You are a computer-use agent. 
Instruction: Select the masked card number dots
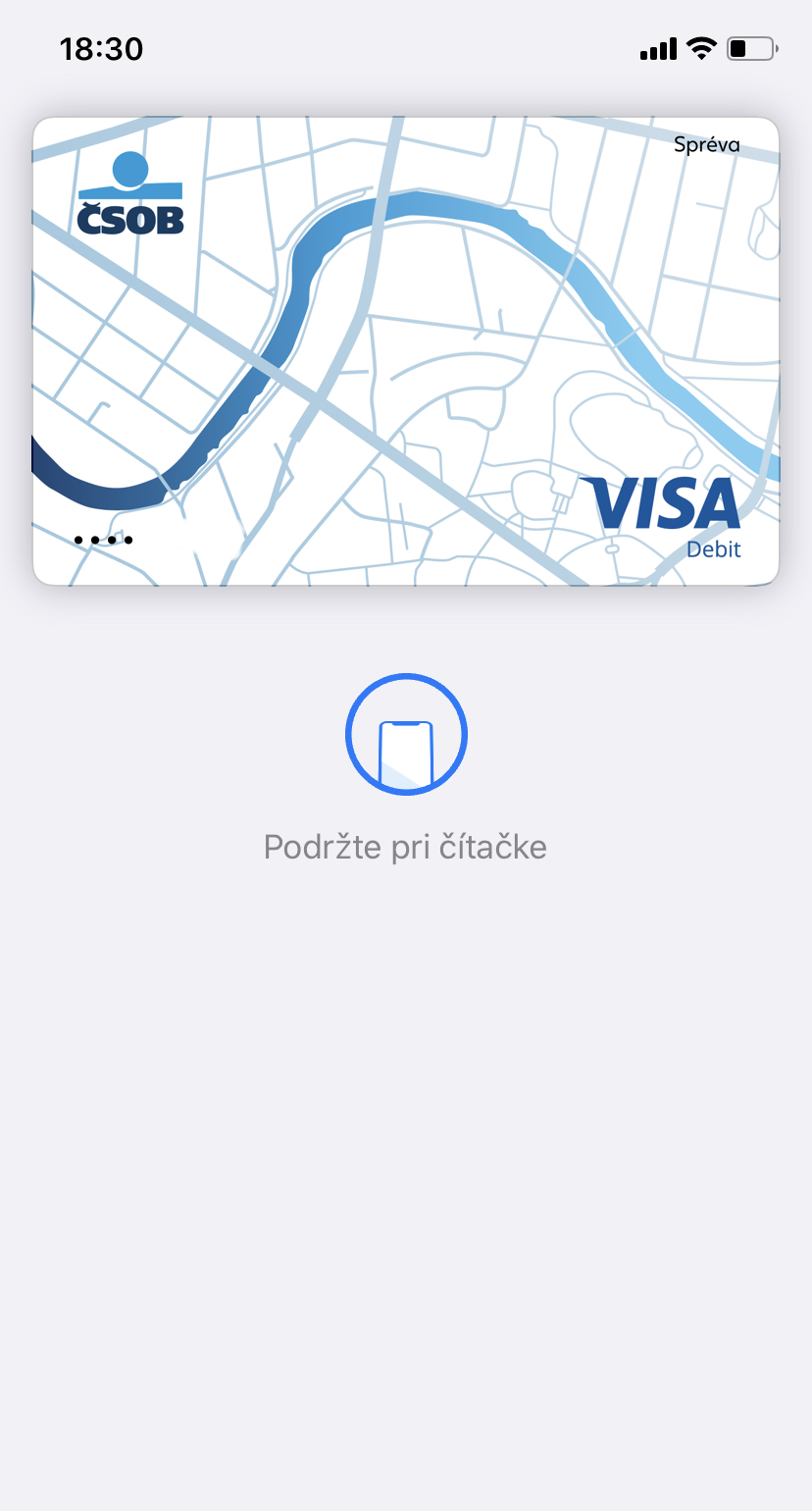tap(103, 540)
